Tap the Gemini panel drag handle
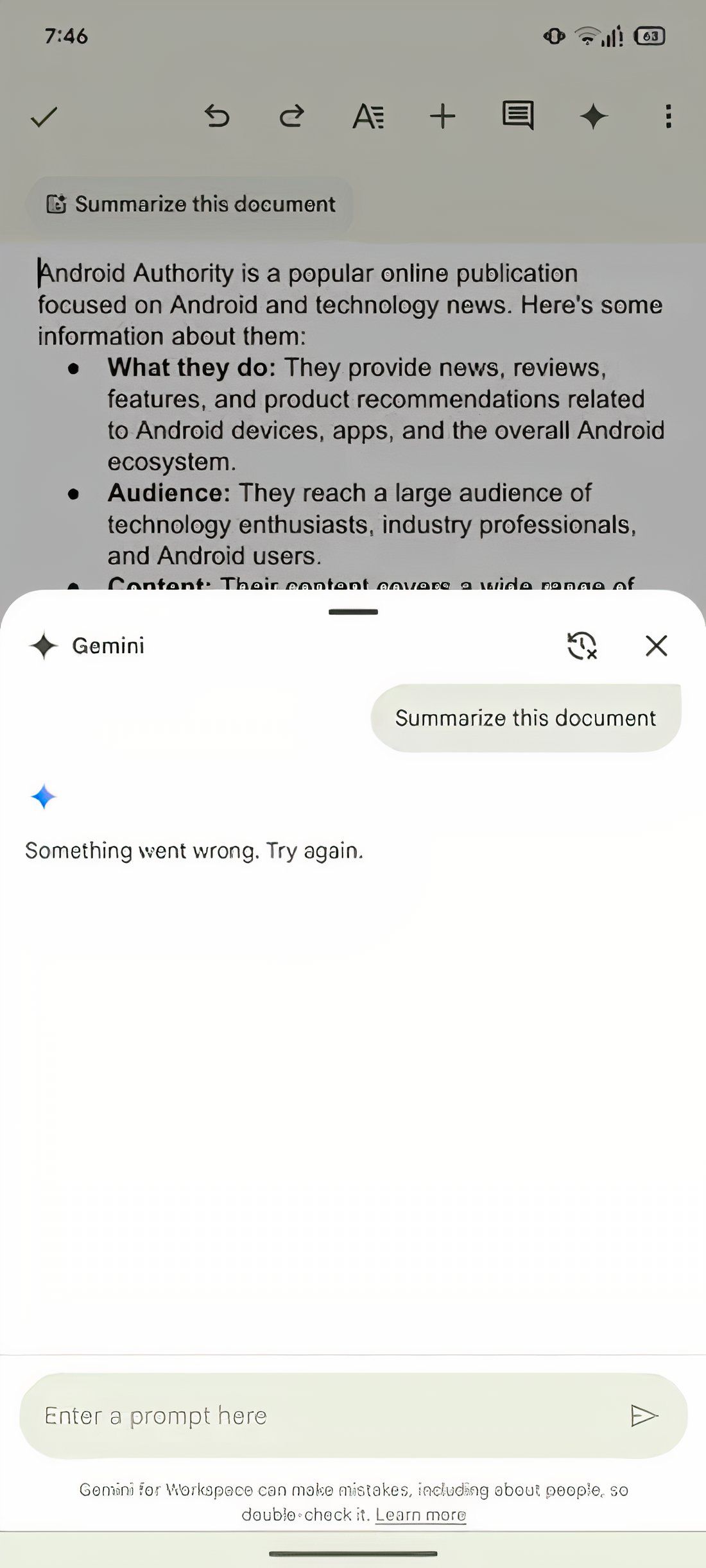This screenshot has width=706, height=1568. 353,612
